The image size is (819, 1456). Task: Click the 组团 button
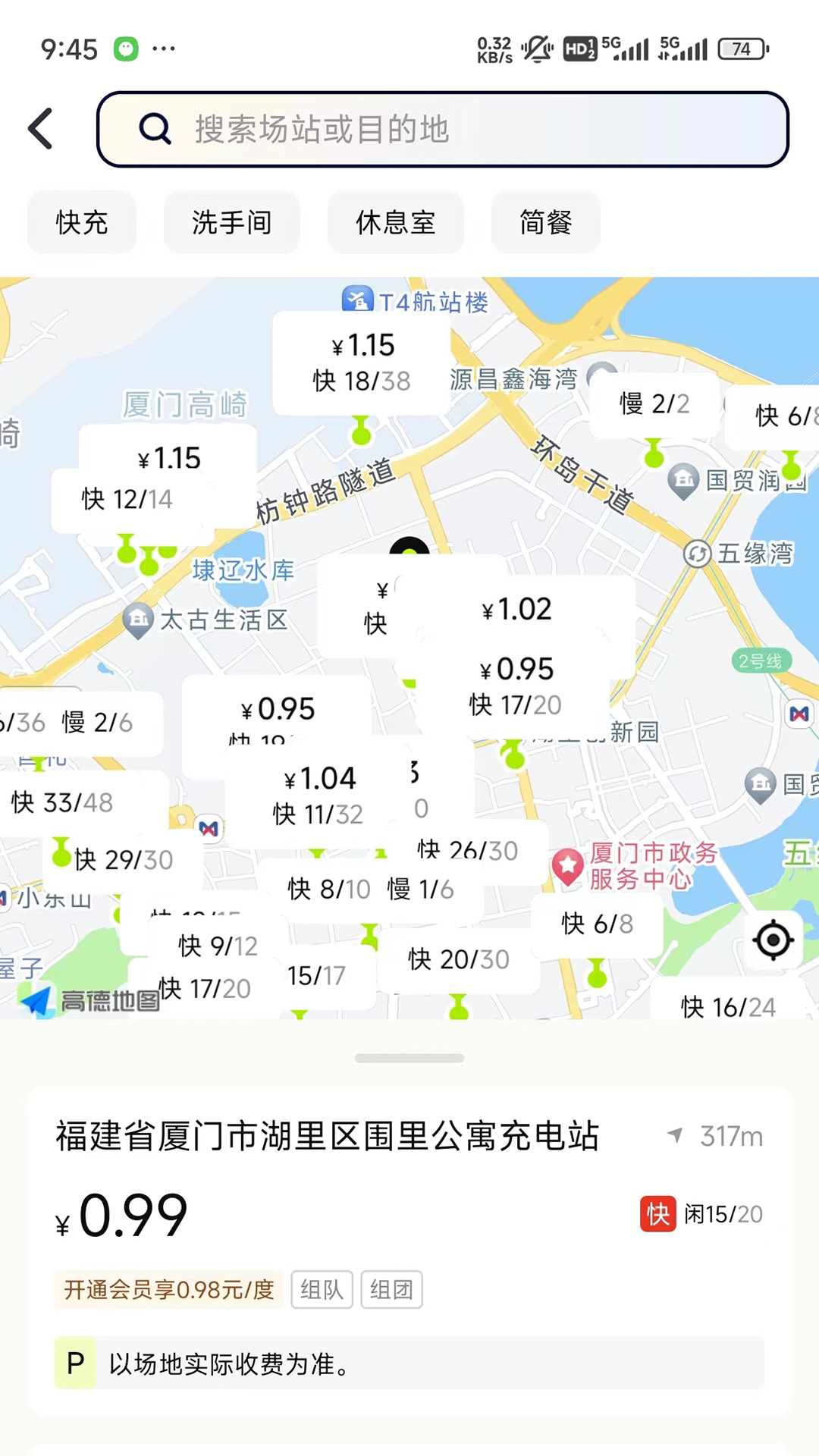tap(391, 1289)
